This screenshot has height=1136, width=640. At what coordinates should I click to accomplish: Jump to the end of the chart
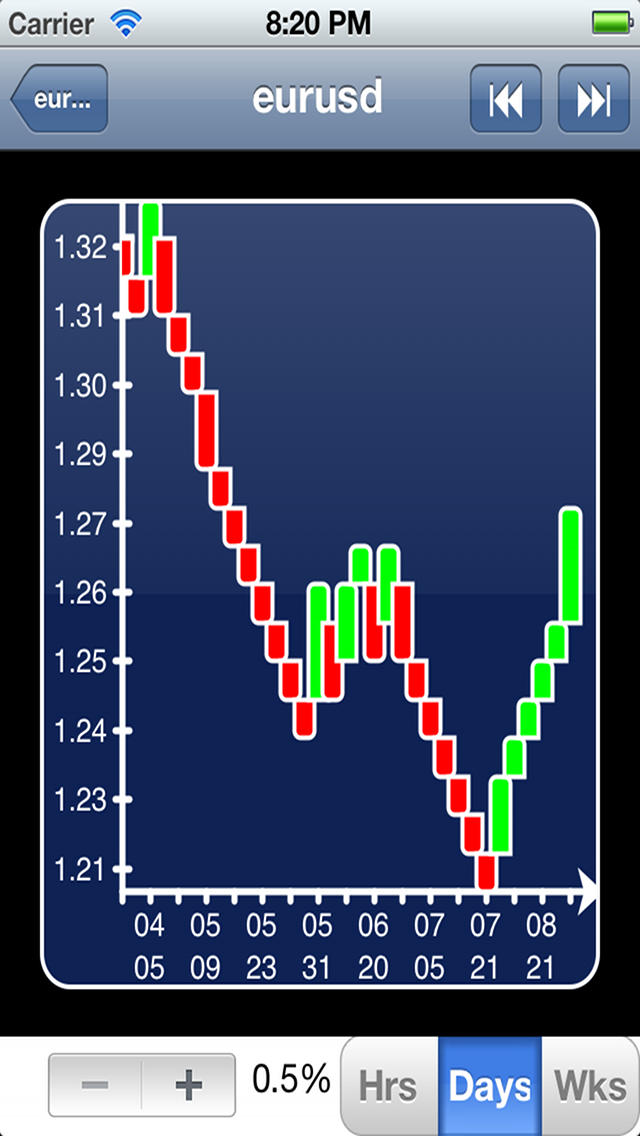(594, 99)
